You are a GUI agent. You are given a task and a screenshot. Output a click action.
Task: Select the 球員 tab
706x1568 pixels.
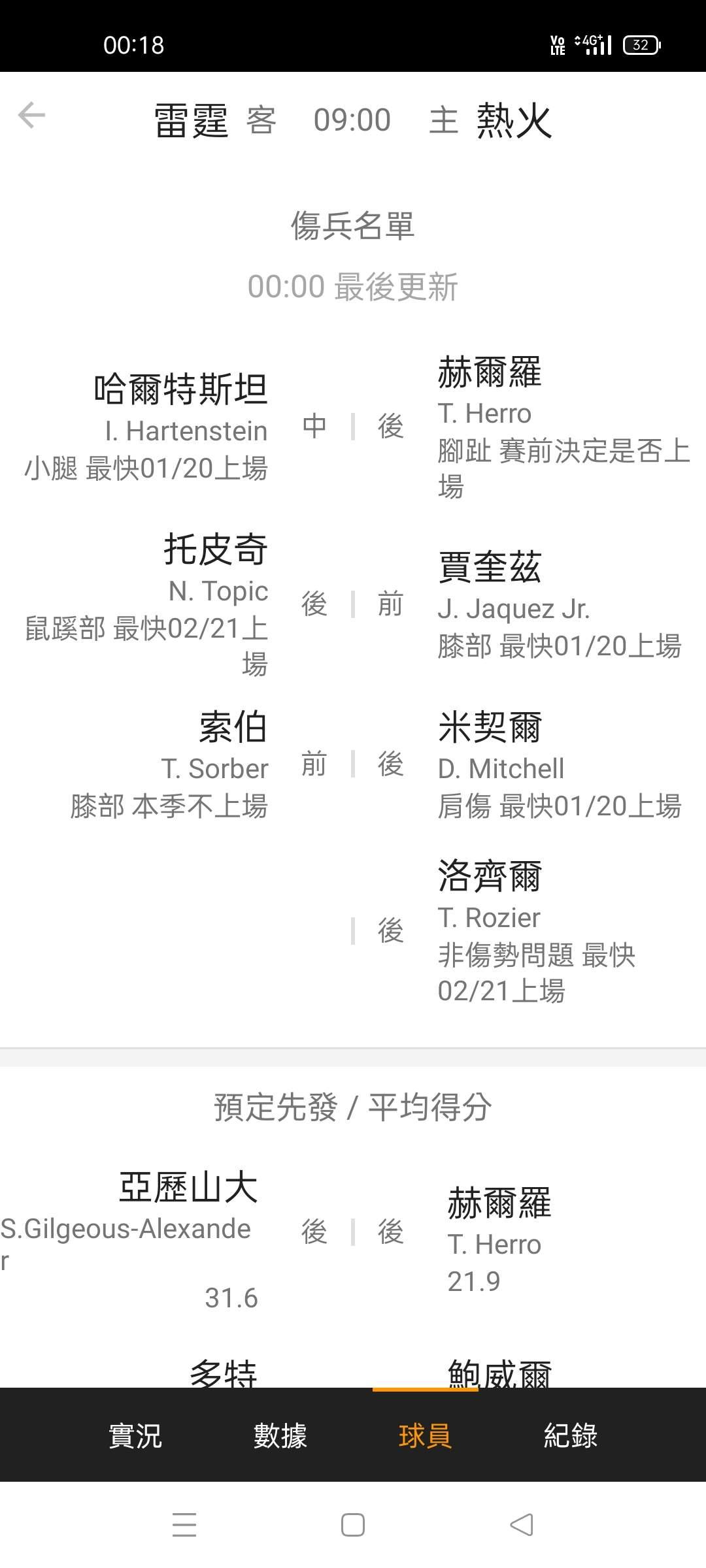pos(425,1435)
